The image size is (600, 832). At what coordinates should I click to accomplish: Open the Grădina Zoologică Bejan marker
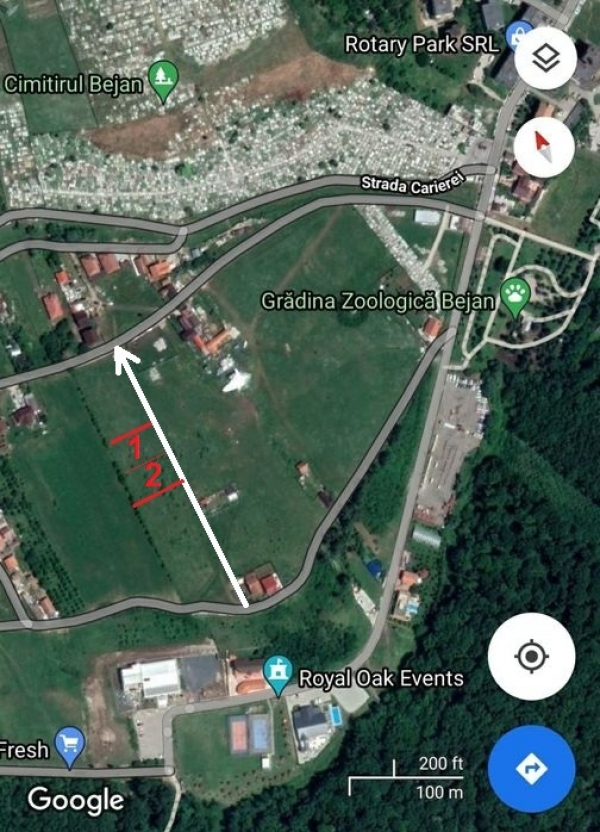pos(515,297)
